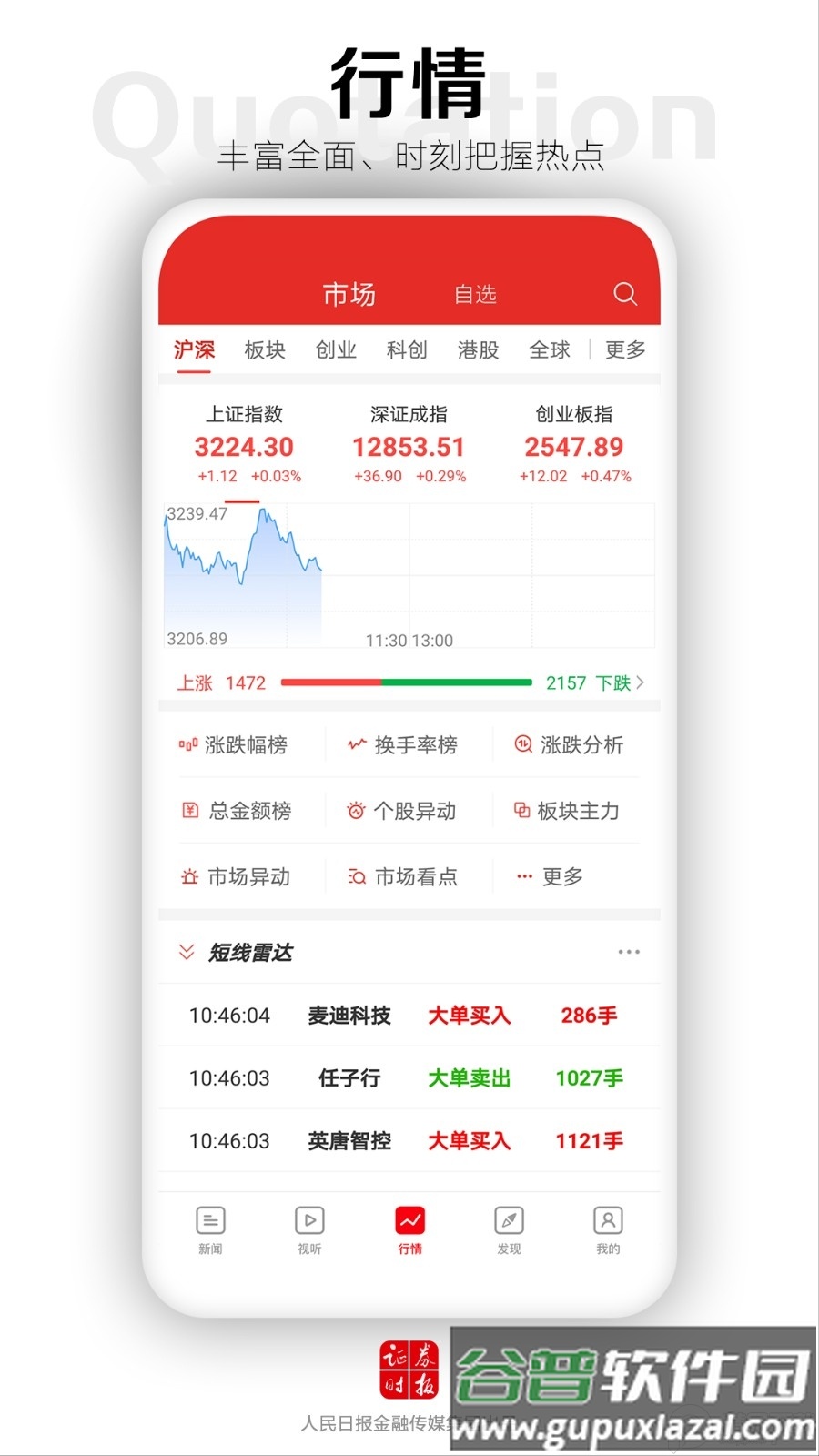The height and width of the screenshot is (1456, 819).
Task: Switch to the 发现 tab at bottom
Action: 508,1230
